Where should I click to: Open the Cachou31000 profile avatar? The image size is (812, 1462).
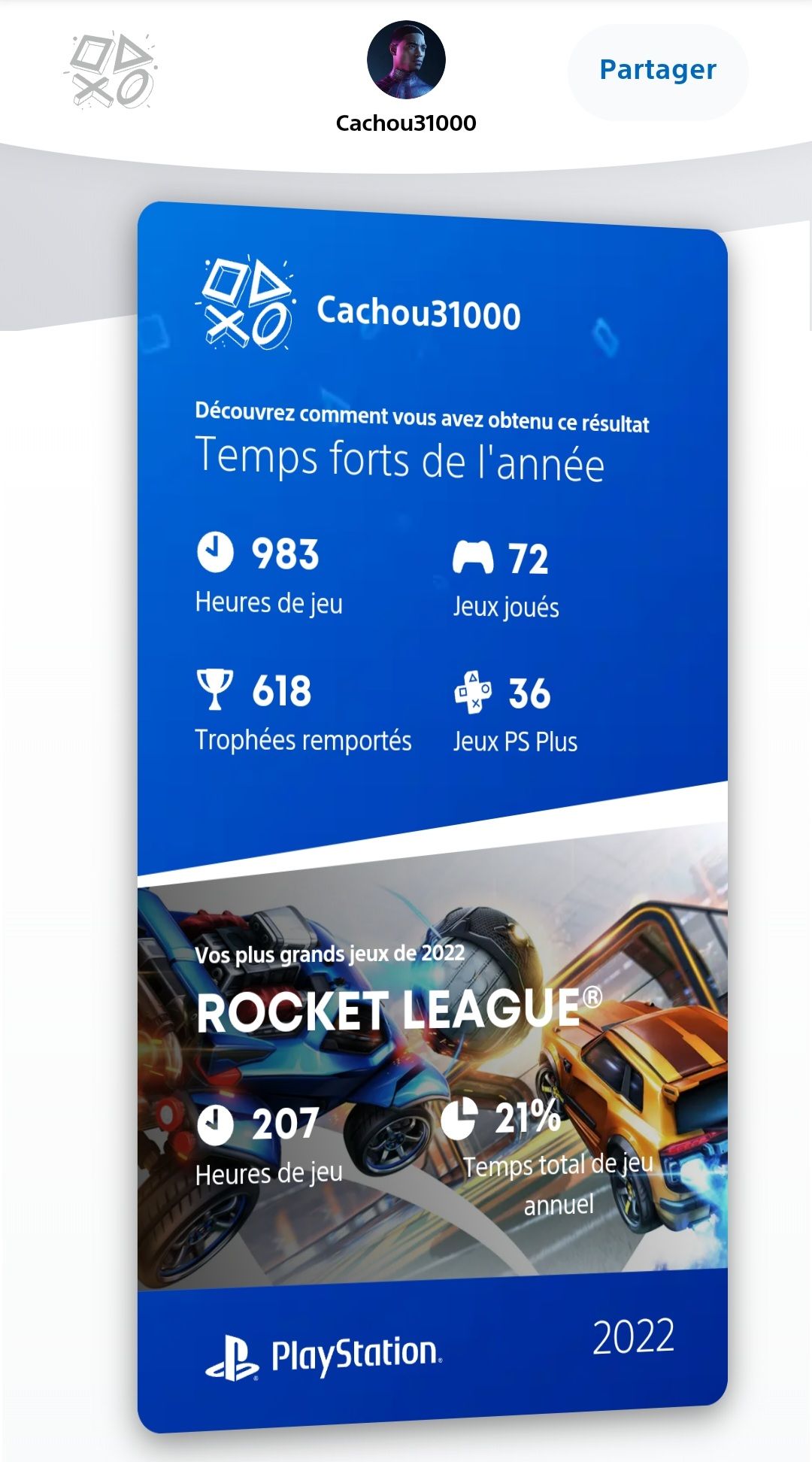coord(406,60)
